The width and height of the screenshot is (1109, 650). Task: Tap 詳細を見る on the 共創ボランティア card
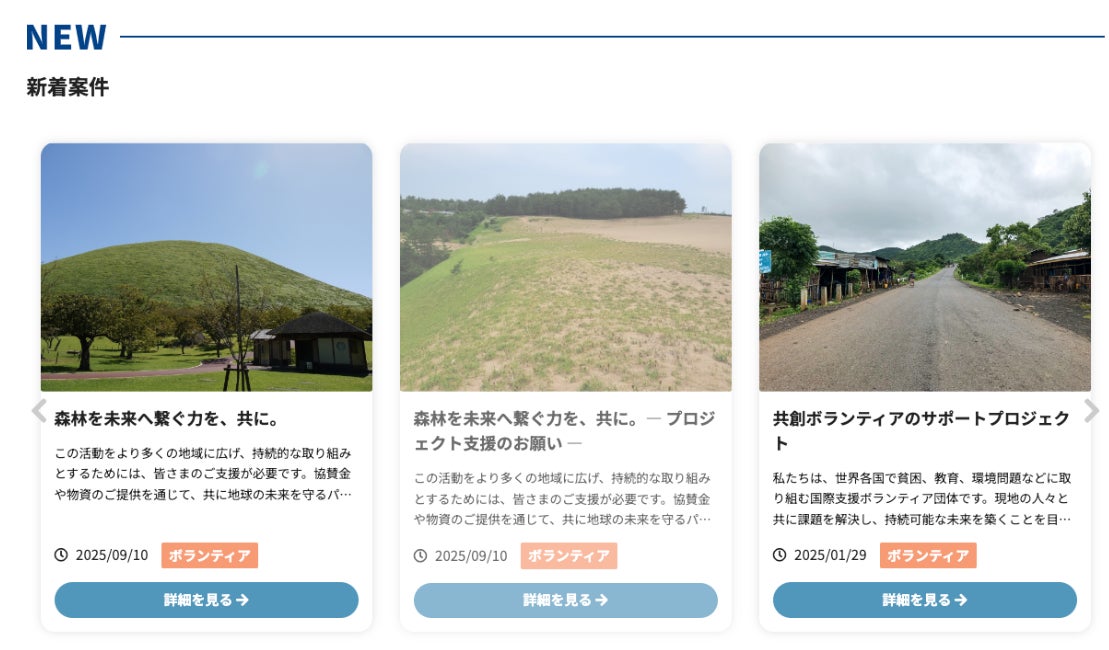coord(924,600)
